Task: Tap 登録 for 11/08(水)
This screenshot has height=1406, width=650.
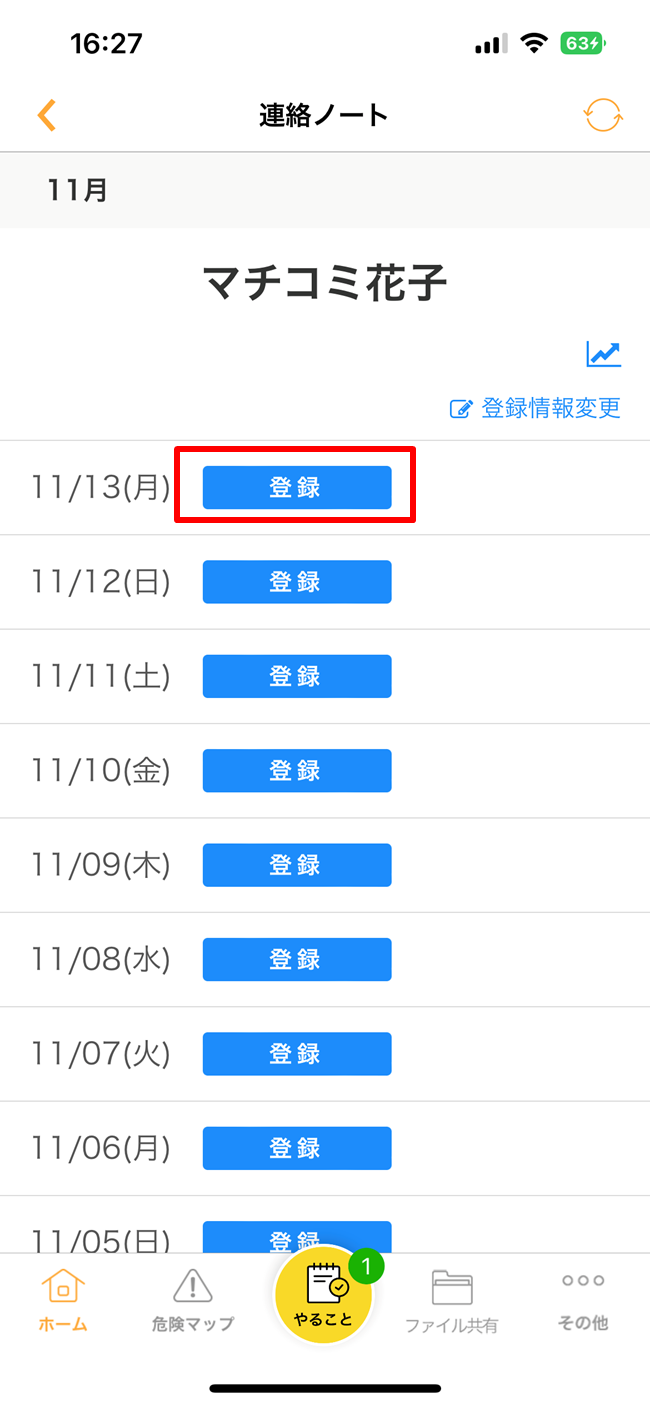Action: (297, 959)
